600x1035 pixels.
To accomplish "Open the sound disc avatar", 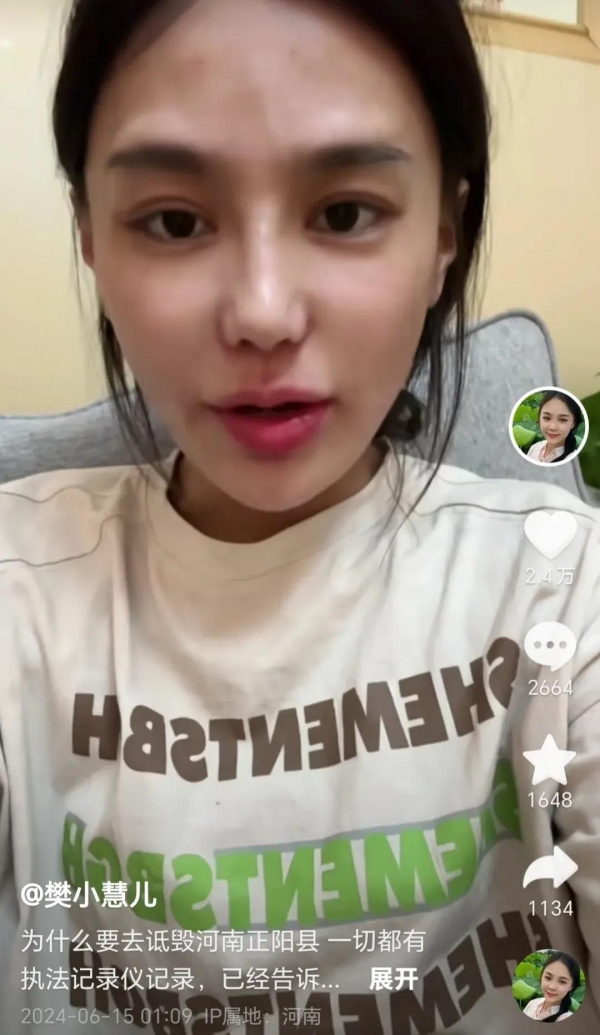I will (549, 984).
